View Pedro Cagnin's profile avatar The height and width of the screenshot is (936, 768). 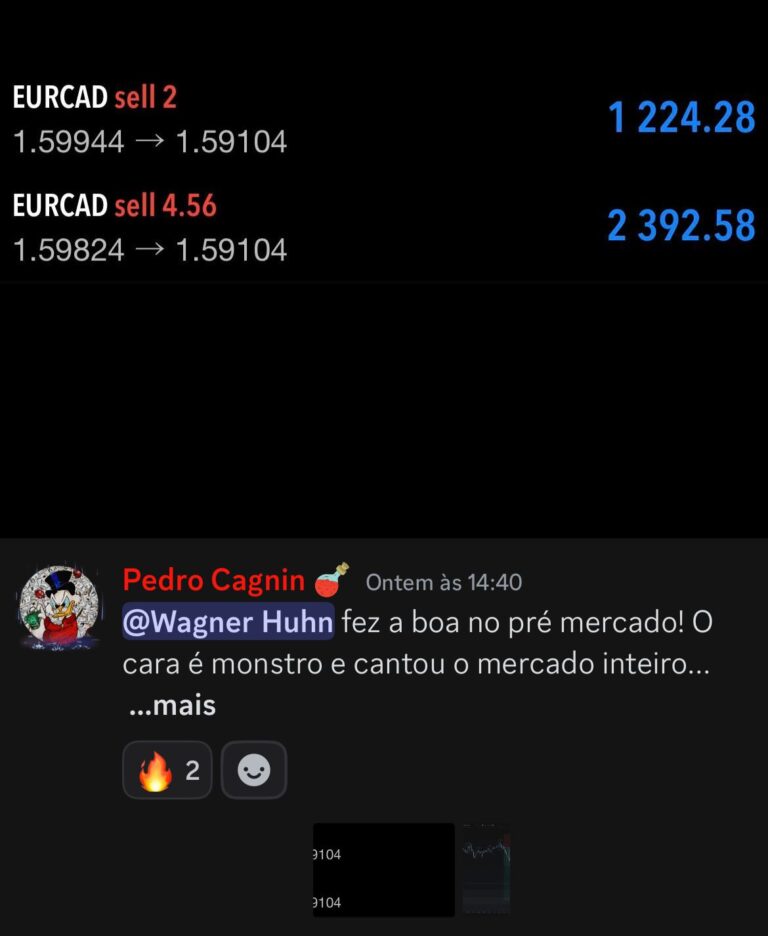(60, 610)
